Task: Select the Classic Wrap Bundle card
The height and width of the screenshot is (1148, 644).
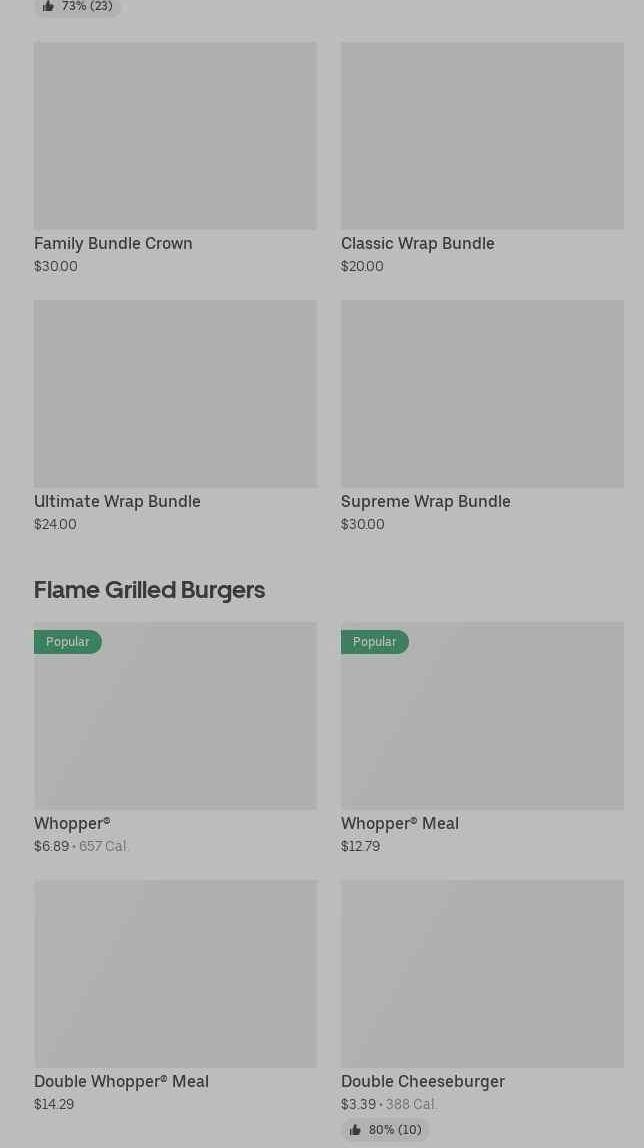Action: 482,158
